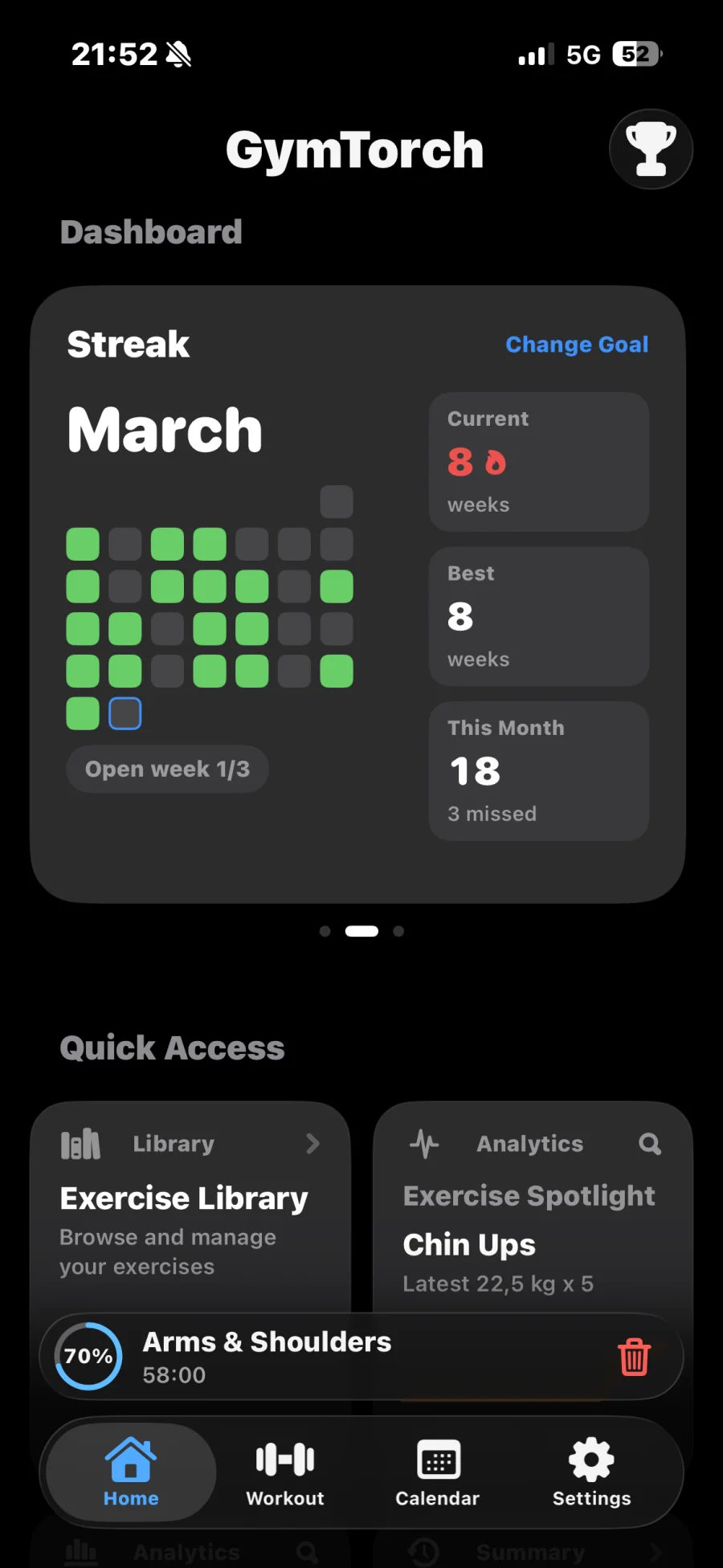Open the trophy achievements button
This screenshot has width=723, height=1568.
(x=651, y=149)
